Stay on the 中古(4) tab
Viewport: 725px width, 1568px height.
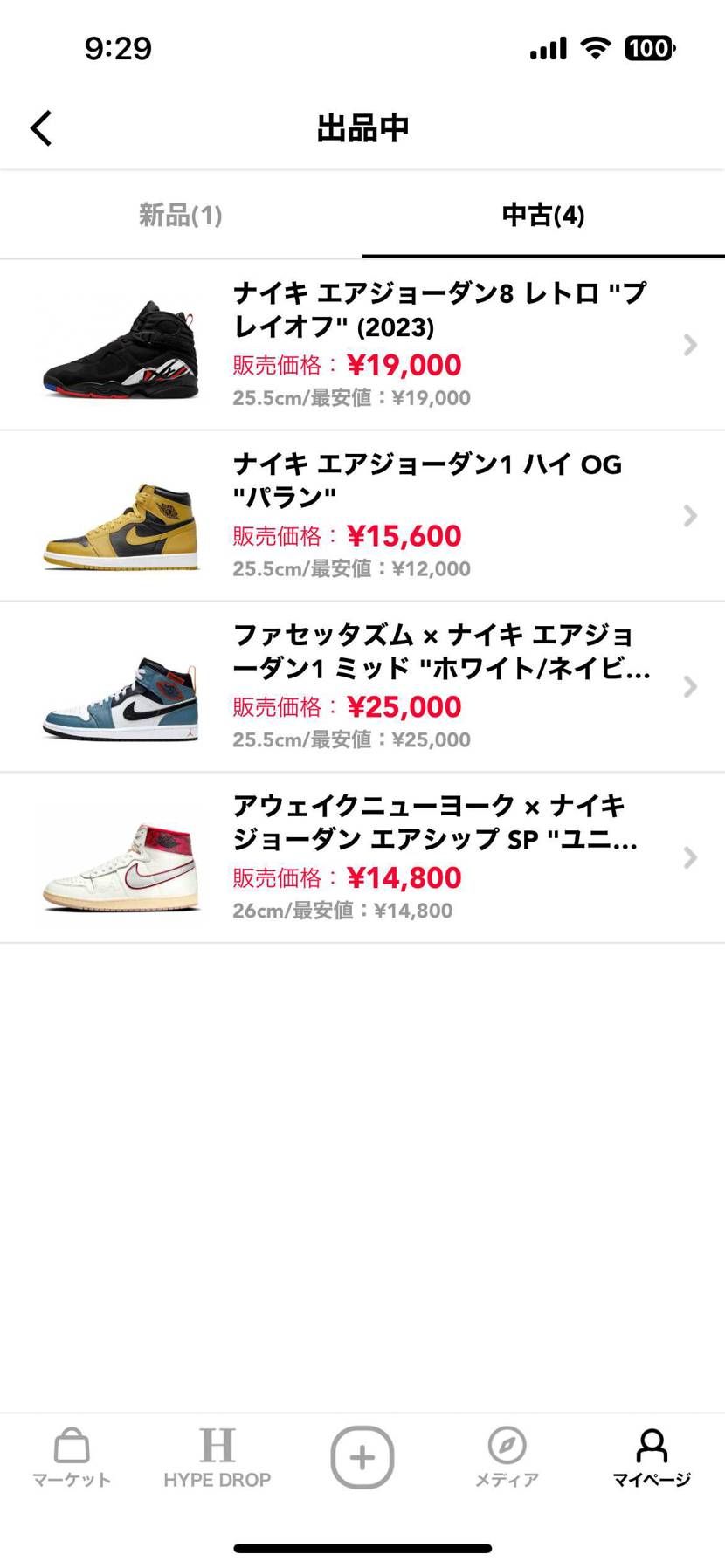point(542,215)
